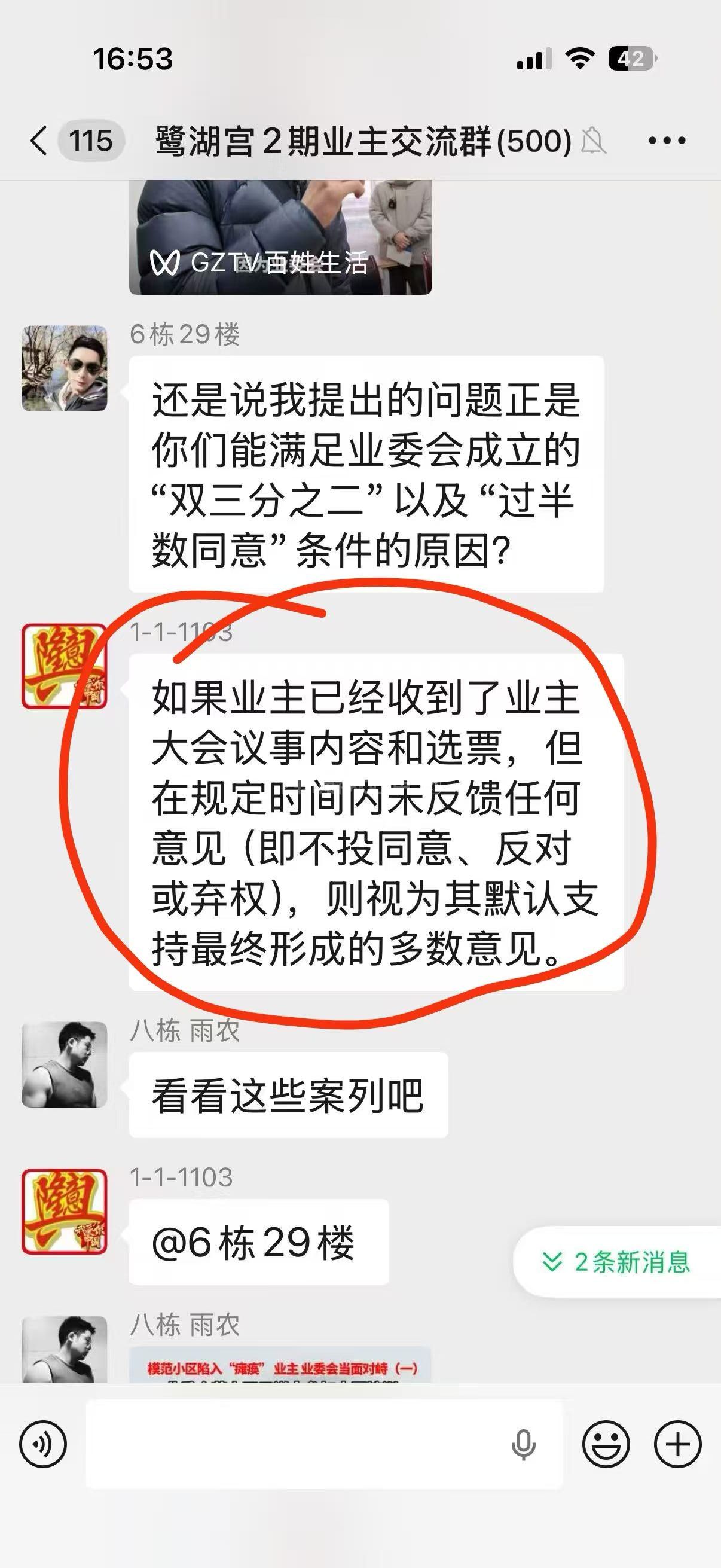The image size is (721, 1568).
Task: Open the group chat's more options menu
Action: coord(666,141)
